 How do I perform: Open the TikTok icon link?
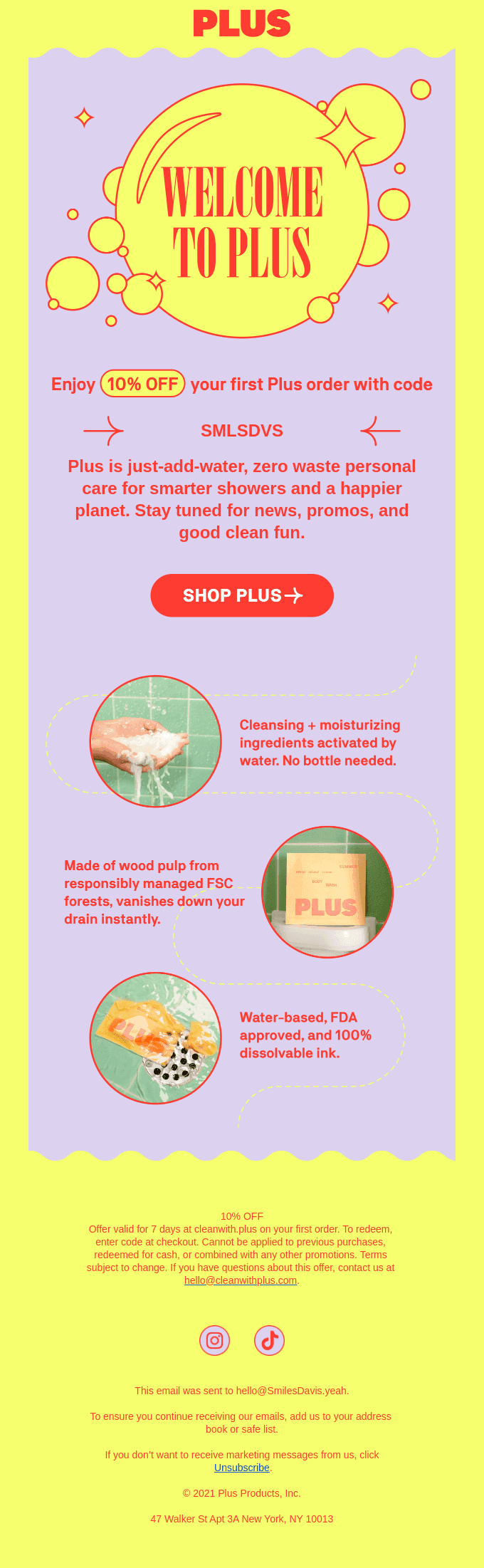(x=269, y=1340)
